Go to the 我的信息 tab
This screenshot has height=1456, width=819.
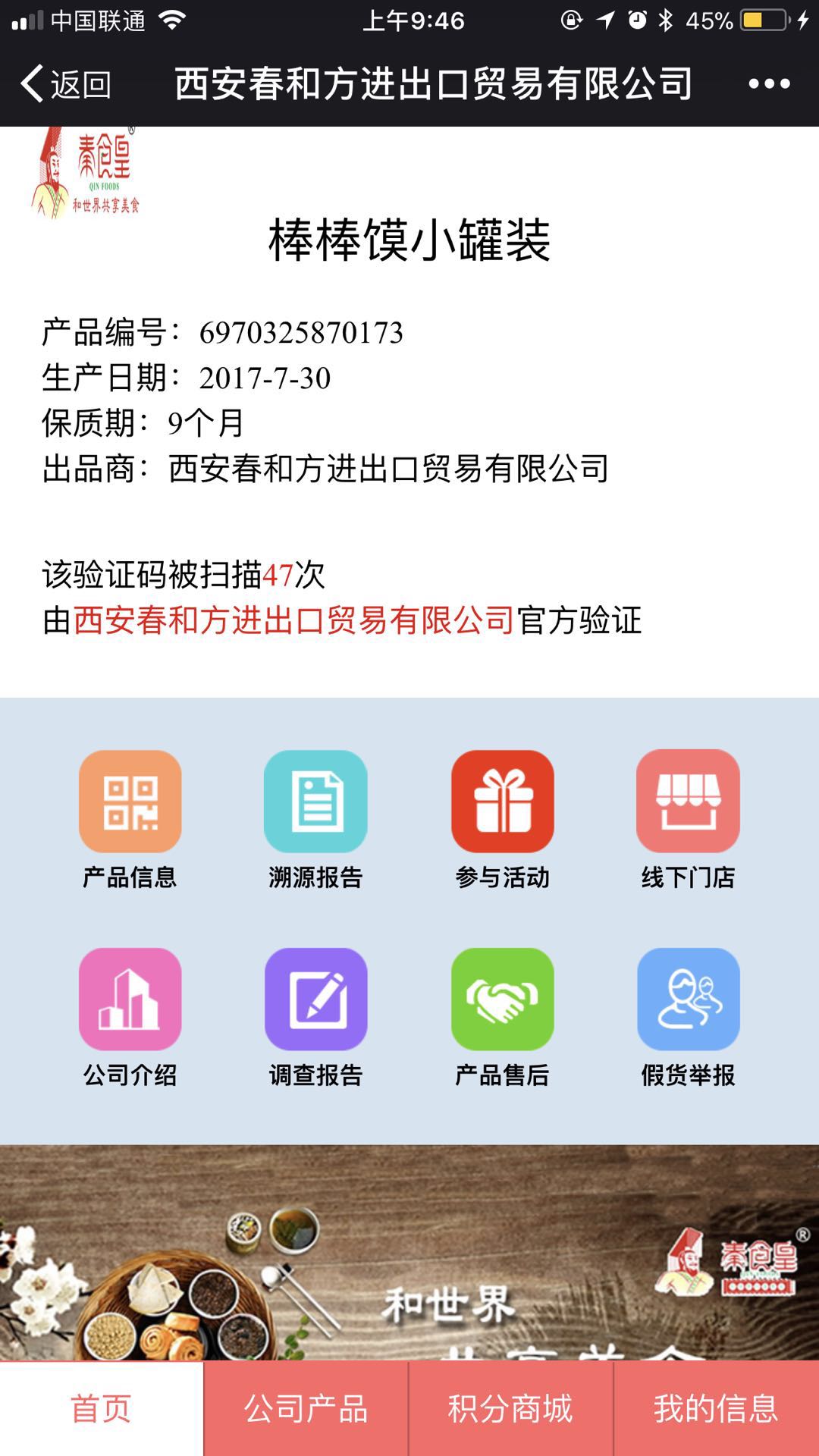[x=717, y=1409]
